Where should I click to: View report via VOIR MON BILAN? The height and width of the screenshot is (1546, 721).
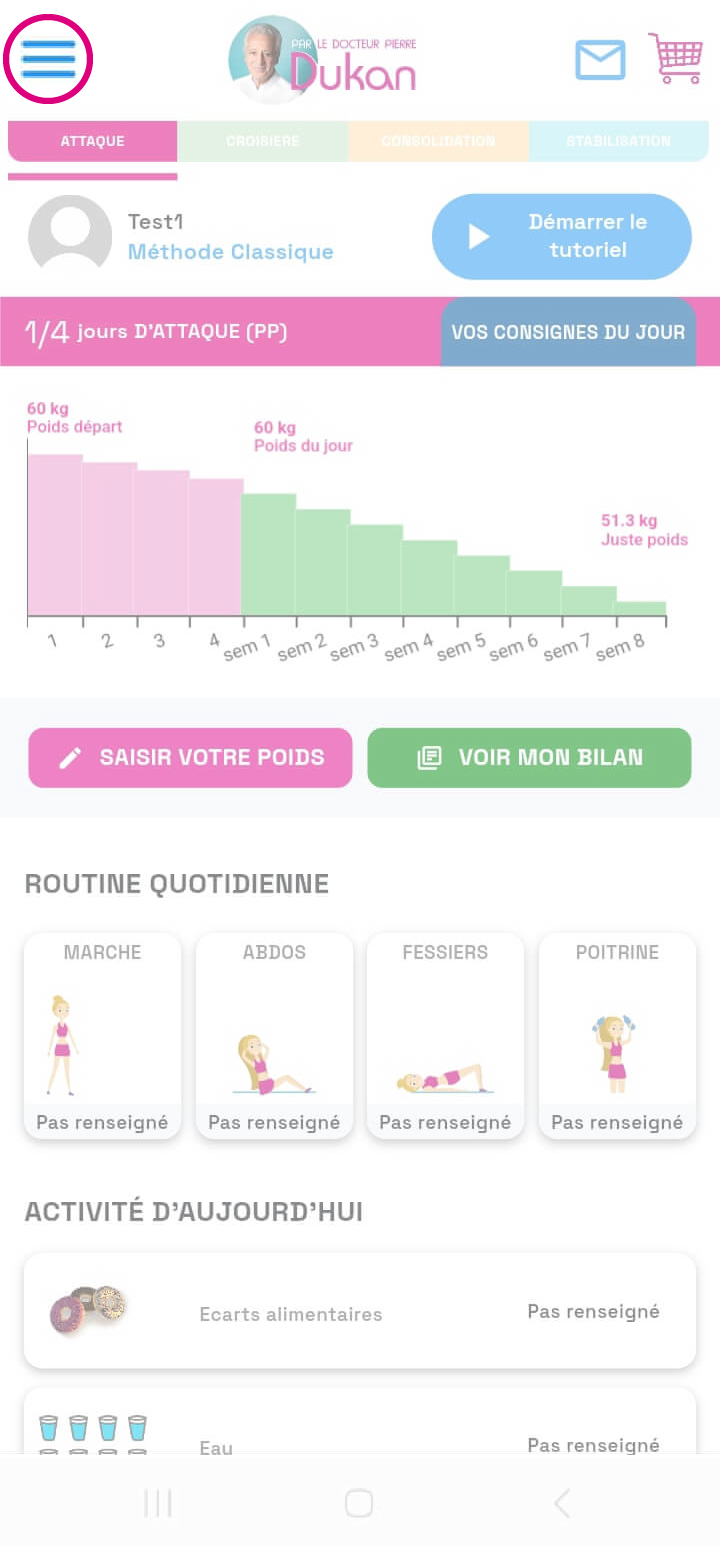tap(529, 758)
